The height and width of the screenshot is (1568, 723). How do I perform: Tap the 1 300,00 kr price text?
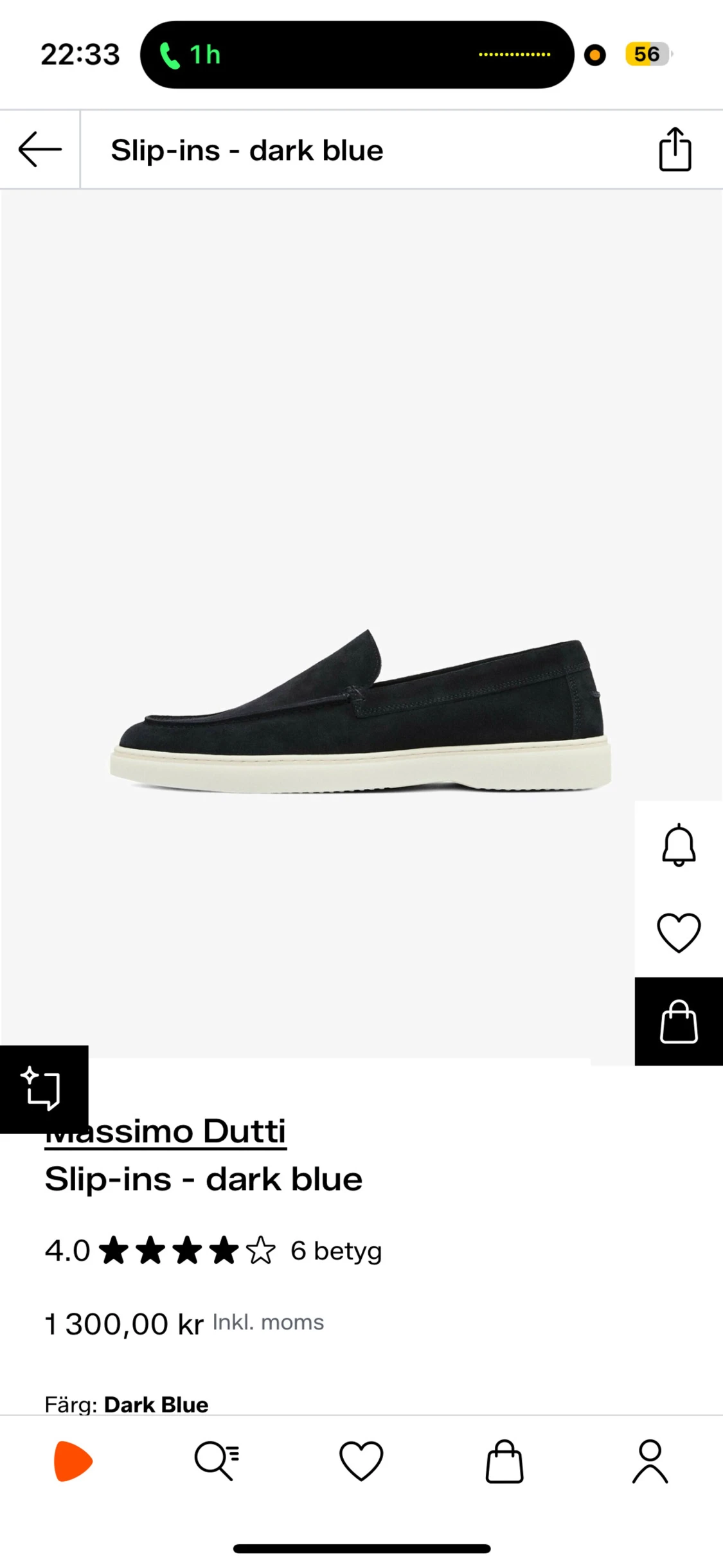click(x=122, y=1323)
